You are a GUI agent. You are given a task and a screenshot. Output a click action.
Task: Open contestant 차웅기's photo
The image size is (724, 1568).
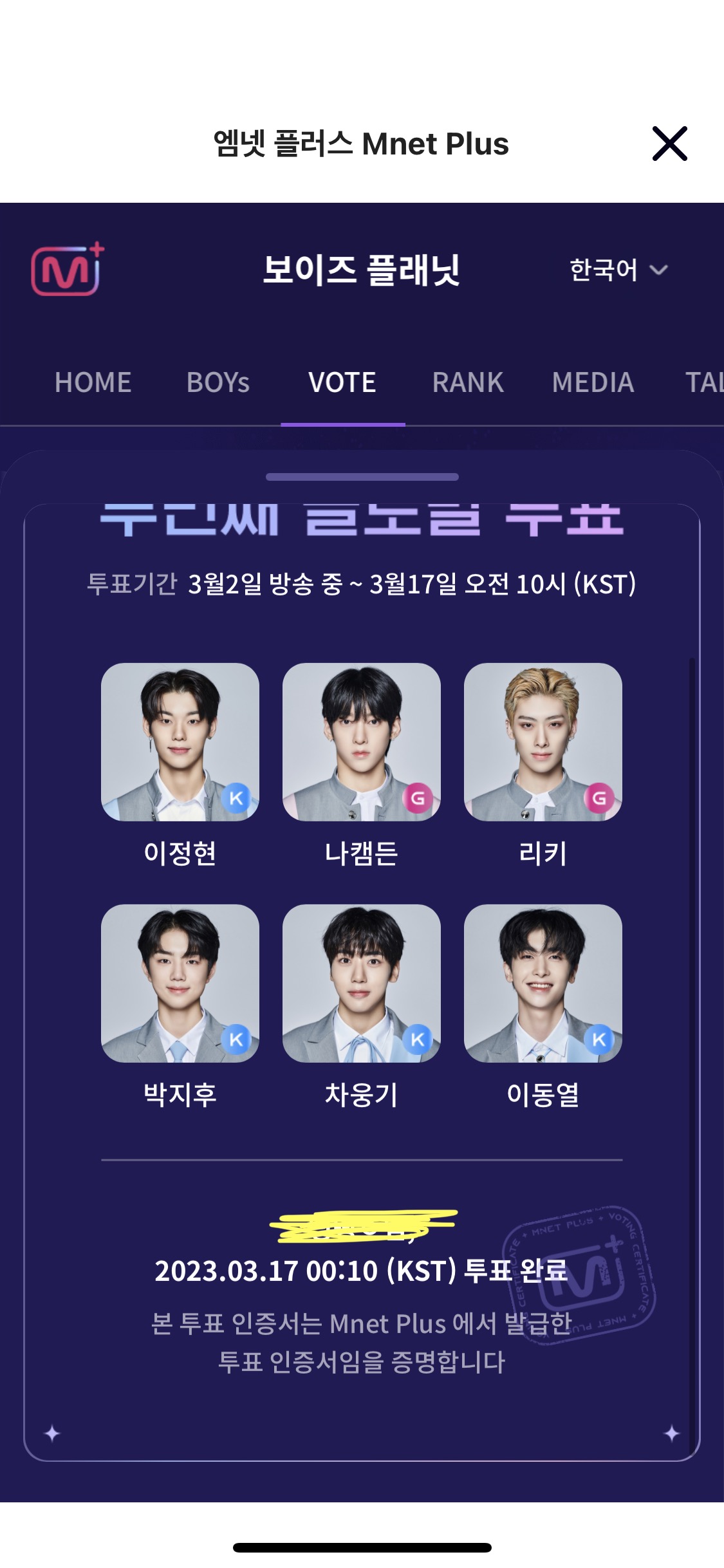tap(362, 983)
